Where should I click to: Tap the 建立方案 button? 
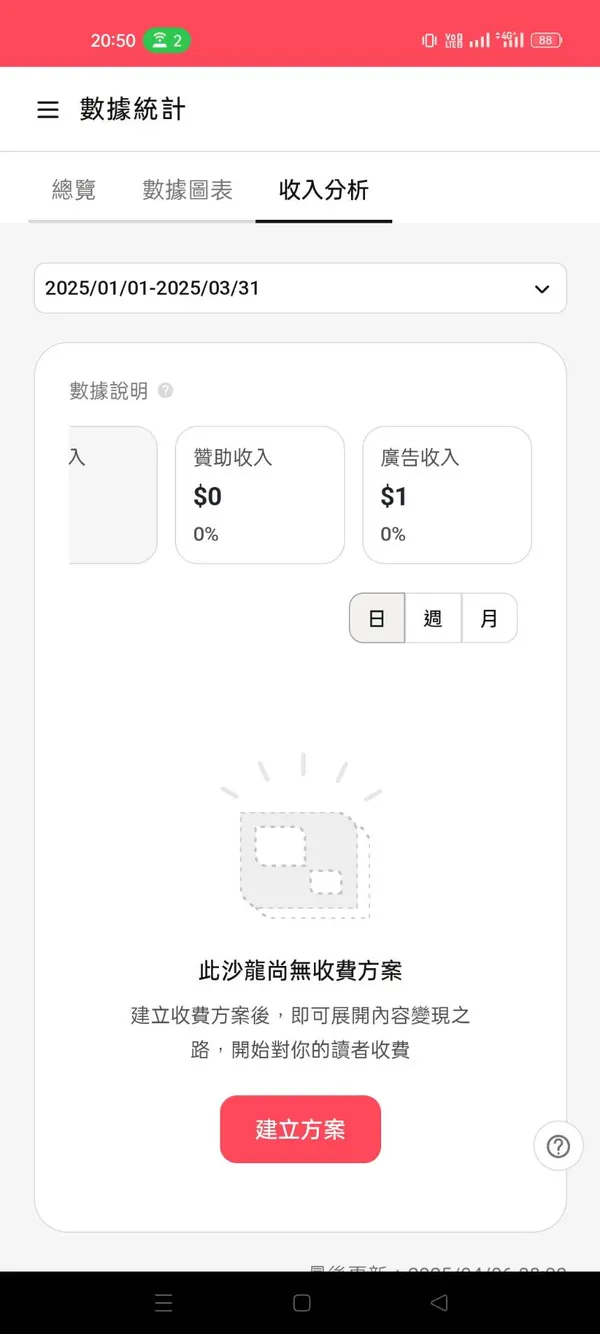click(x=300, y=1129)
